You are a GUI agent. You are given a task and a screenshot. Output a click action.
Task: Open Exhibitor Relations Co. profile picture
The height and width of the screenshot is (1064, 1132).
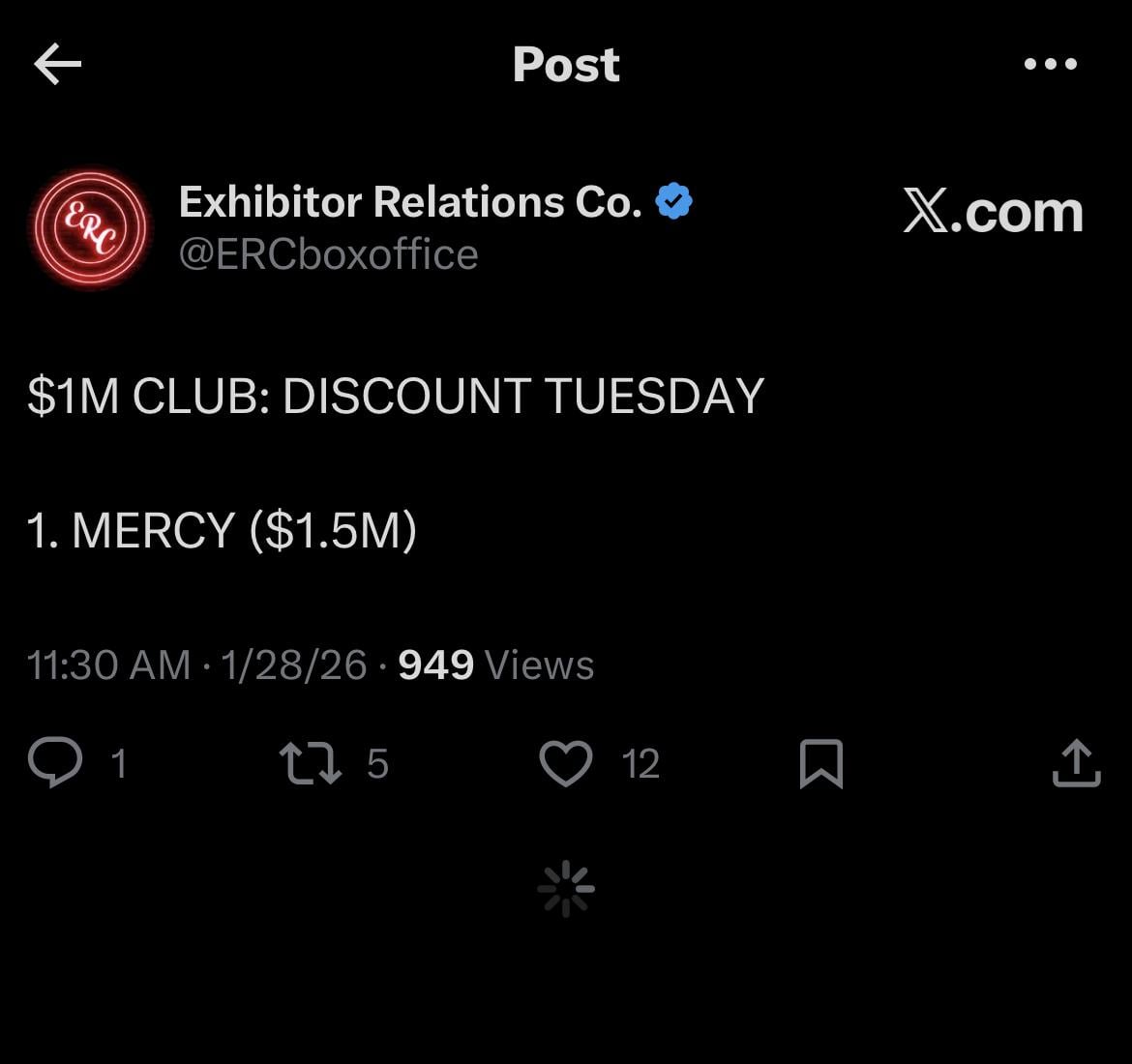88,230
